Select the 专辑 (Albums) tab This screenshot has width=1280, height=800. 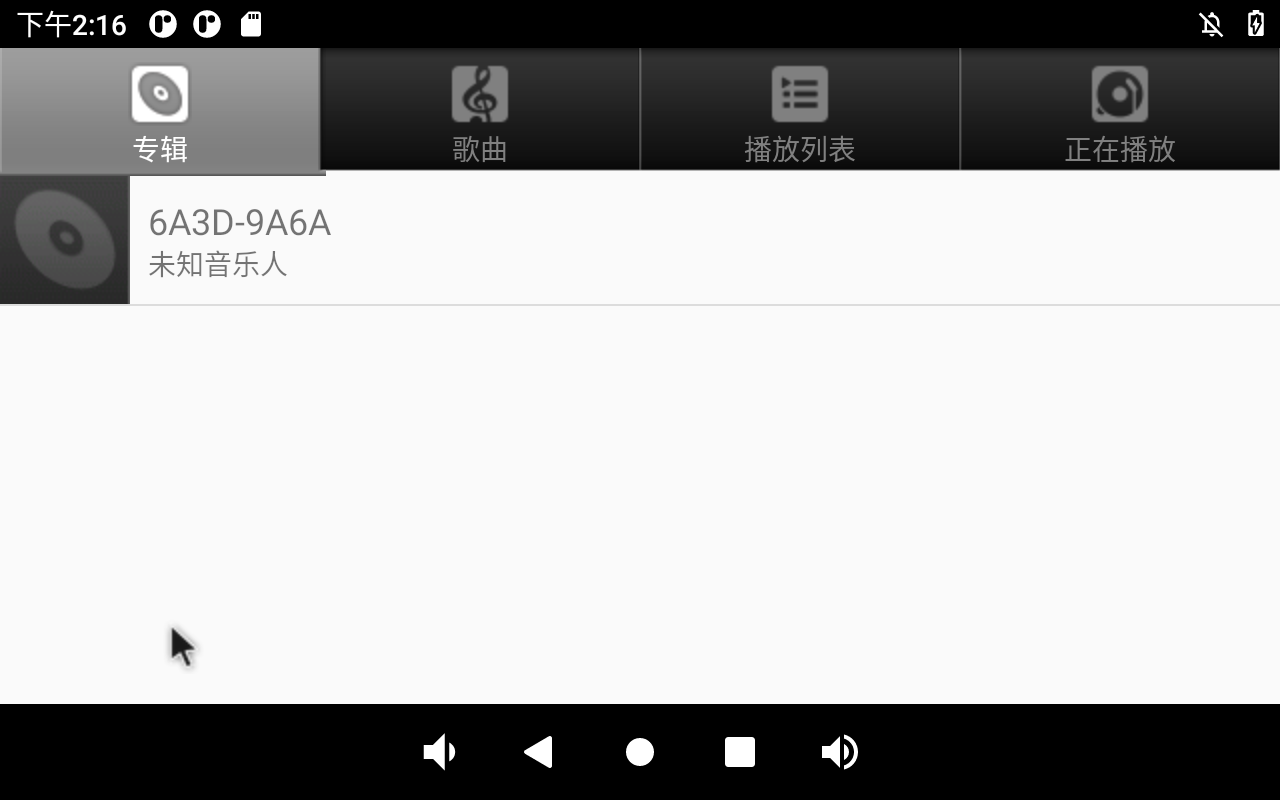[160, 110]
